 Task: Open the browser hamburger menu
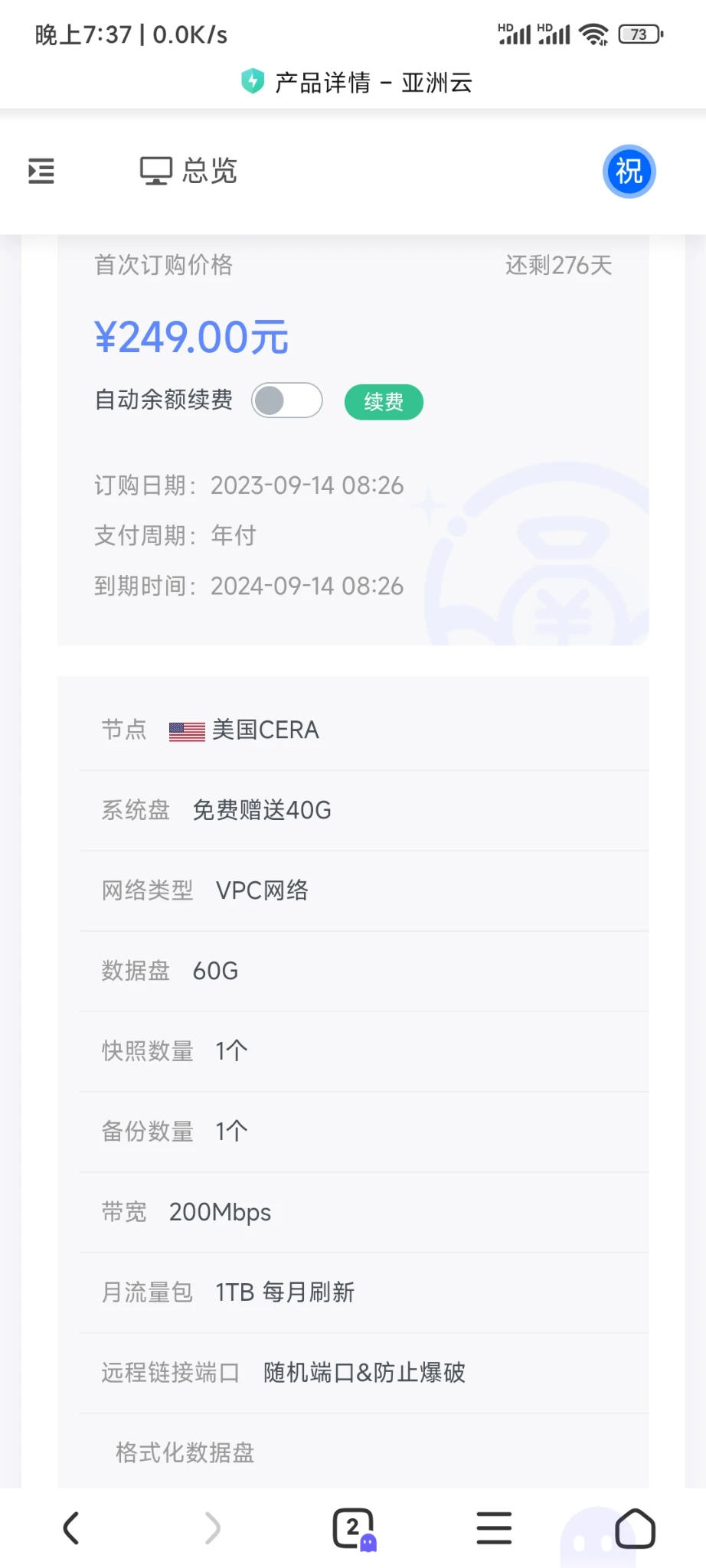pyautogui.click(x=494, y=1528)
